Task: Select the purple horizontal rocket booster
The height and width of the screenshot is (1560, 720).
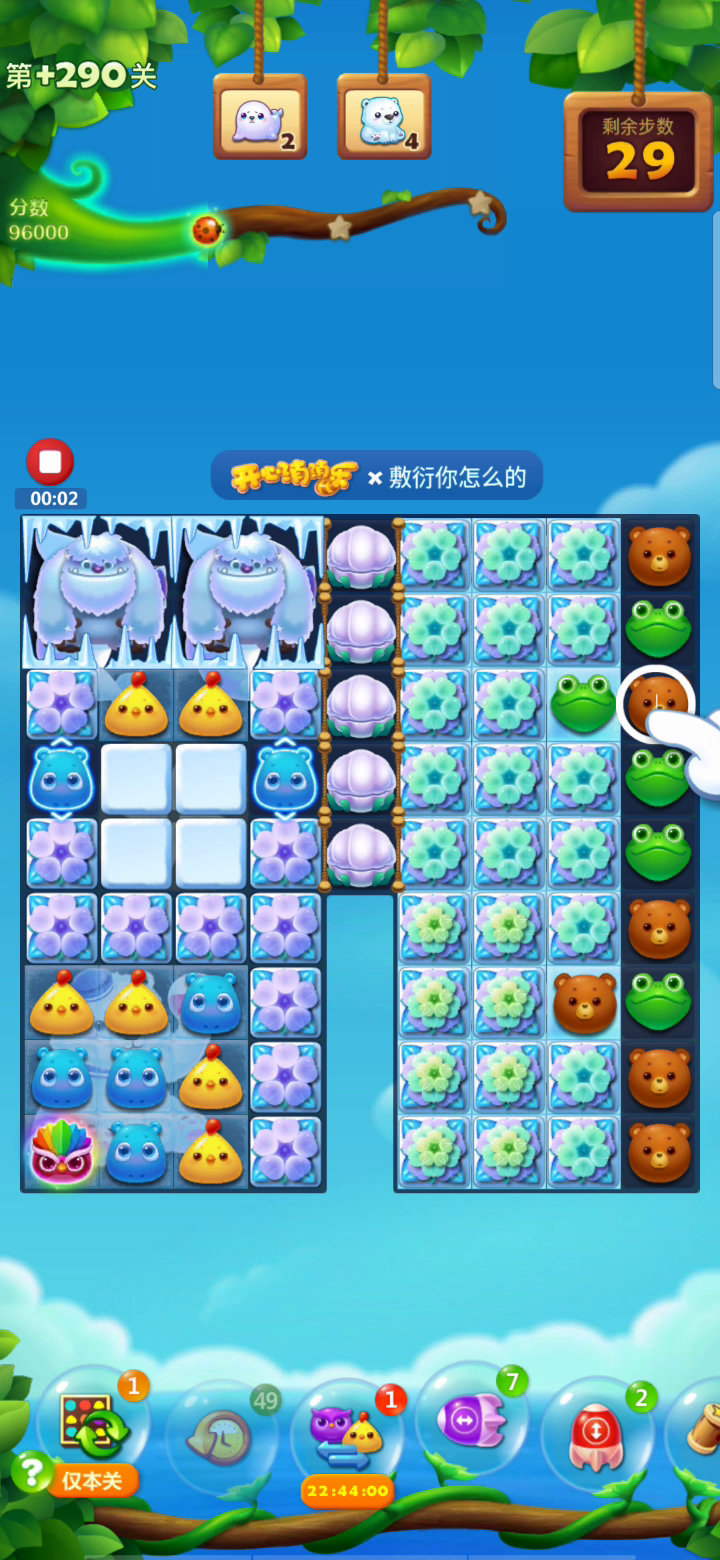Action: tap(470, 1419)
